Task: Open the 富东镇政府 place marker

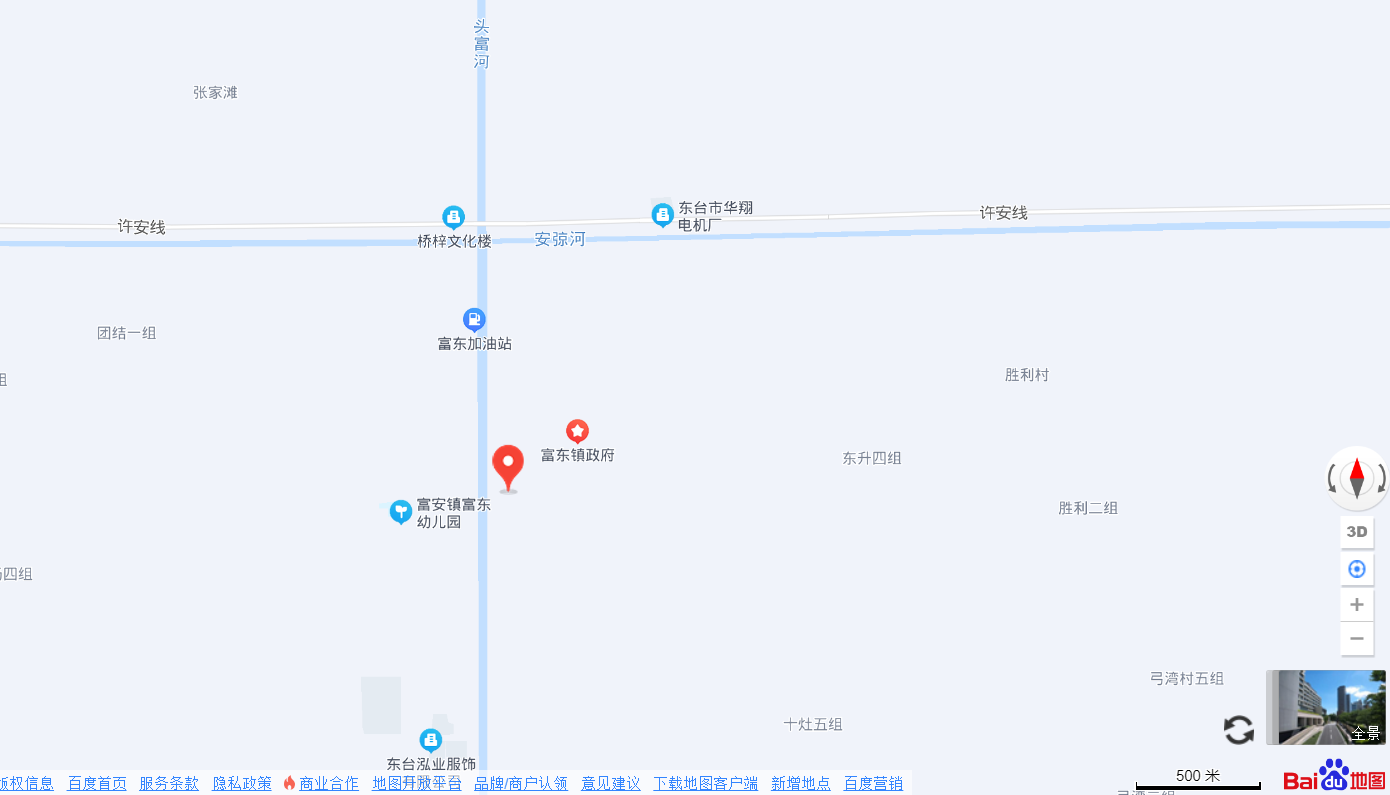Action: (x=577, y=431)
